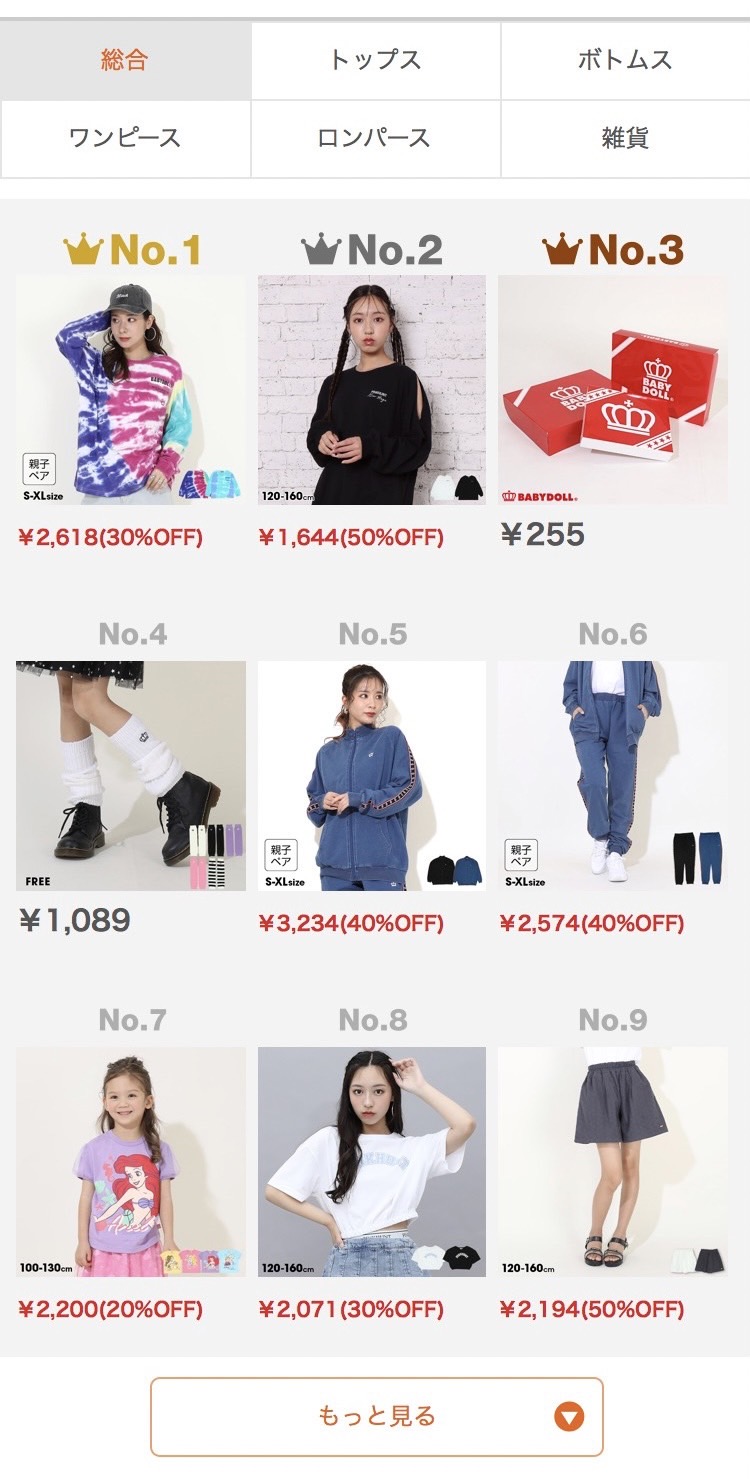
Task: Open the 雑貨 category tab
Action: [625, 138]
